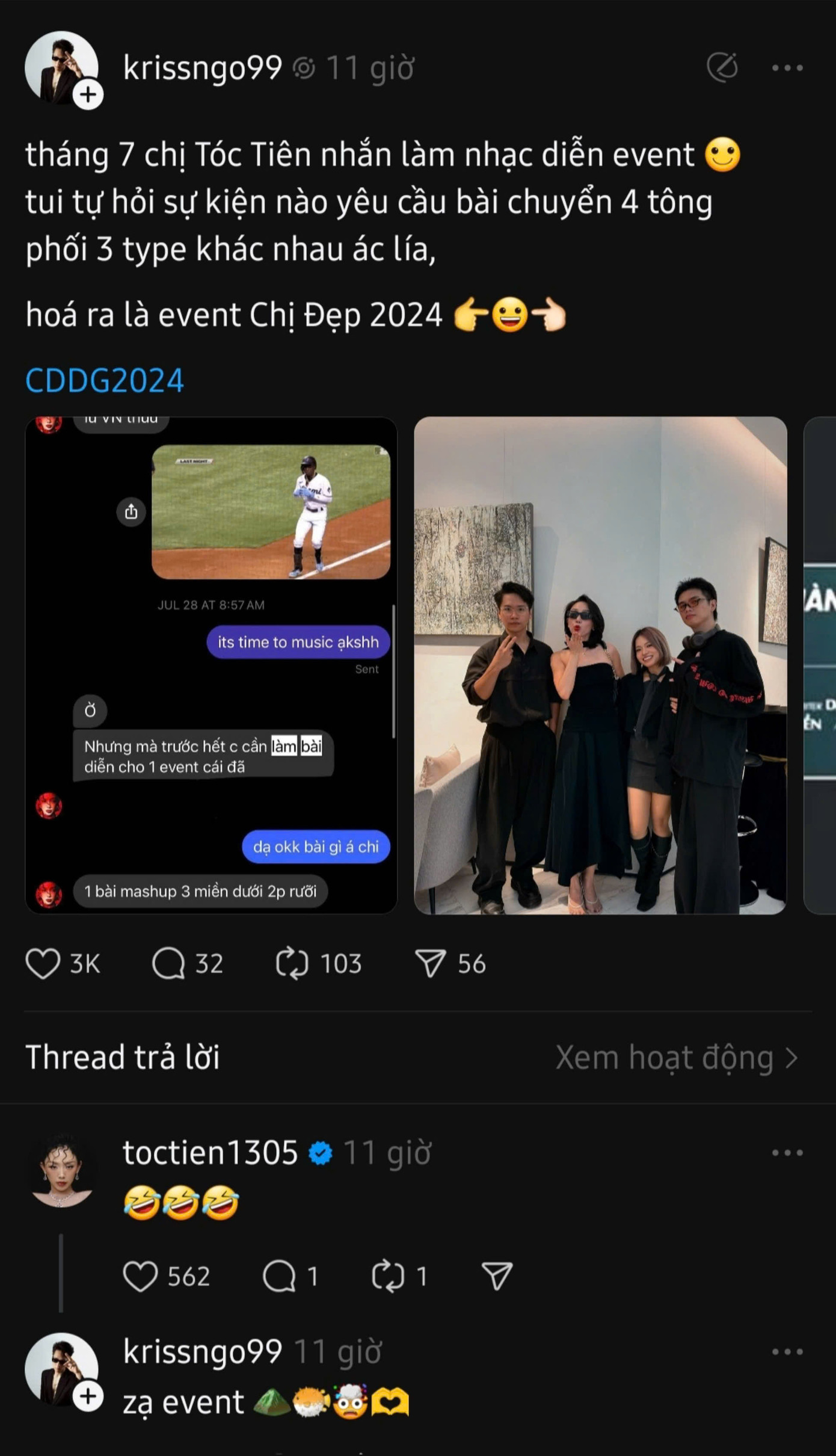Like krissngo99's main post

43,963
